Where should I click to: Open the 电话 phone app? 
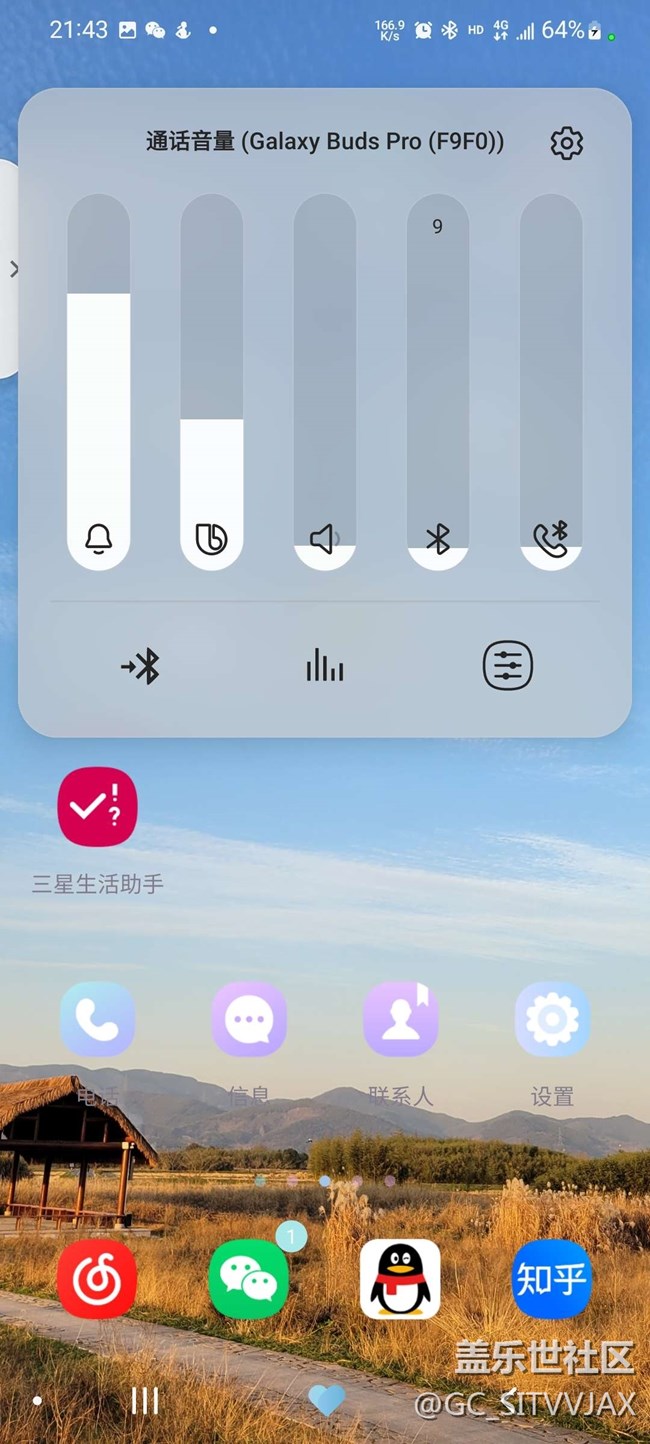[x=97, y=1020]
